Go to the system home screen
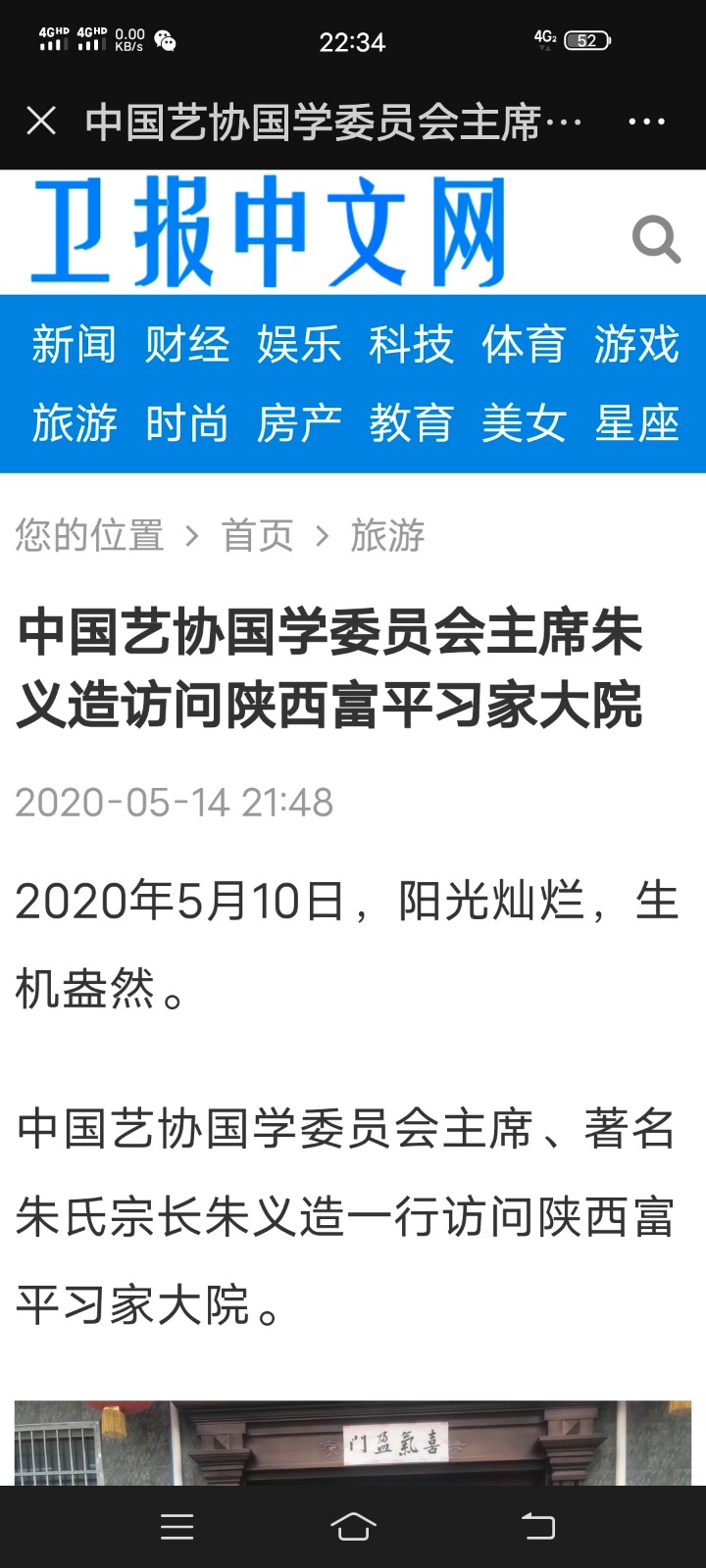 tap(353, 1526)
